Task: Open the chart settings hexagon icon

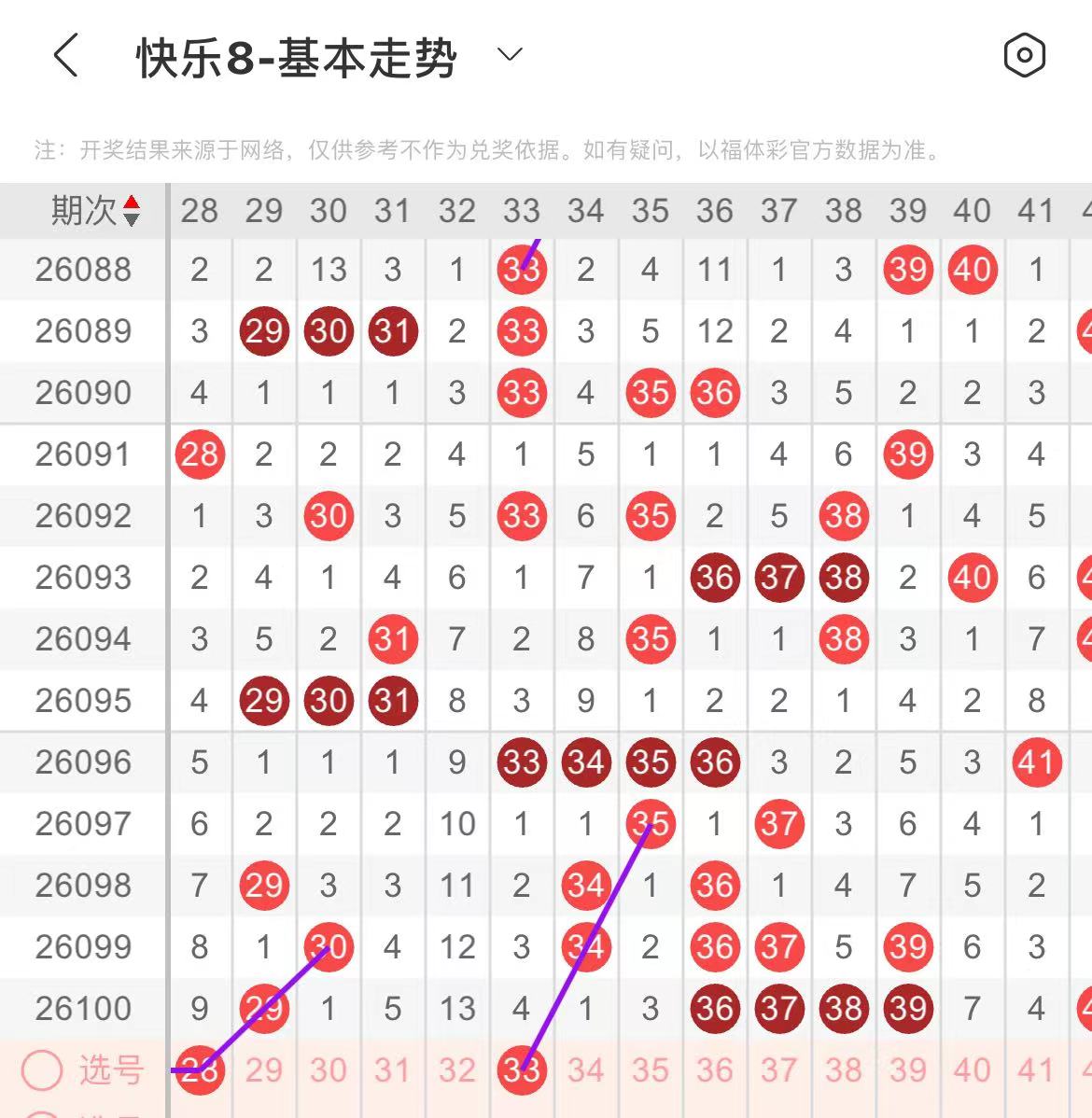Action: pyautogui.click(x=1024, y=56)
